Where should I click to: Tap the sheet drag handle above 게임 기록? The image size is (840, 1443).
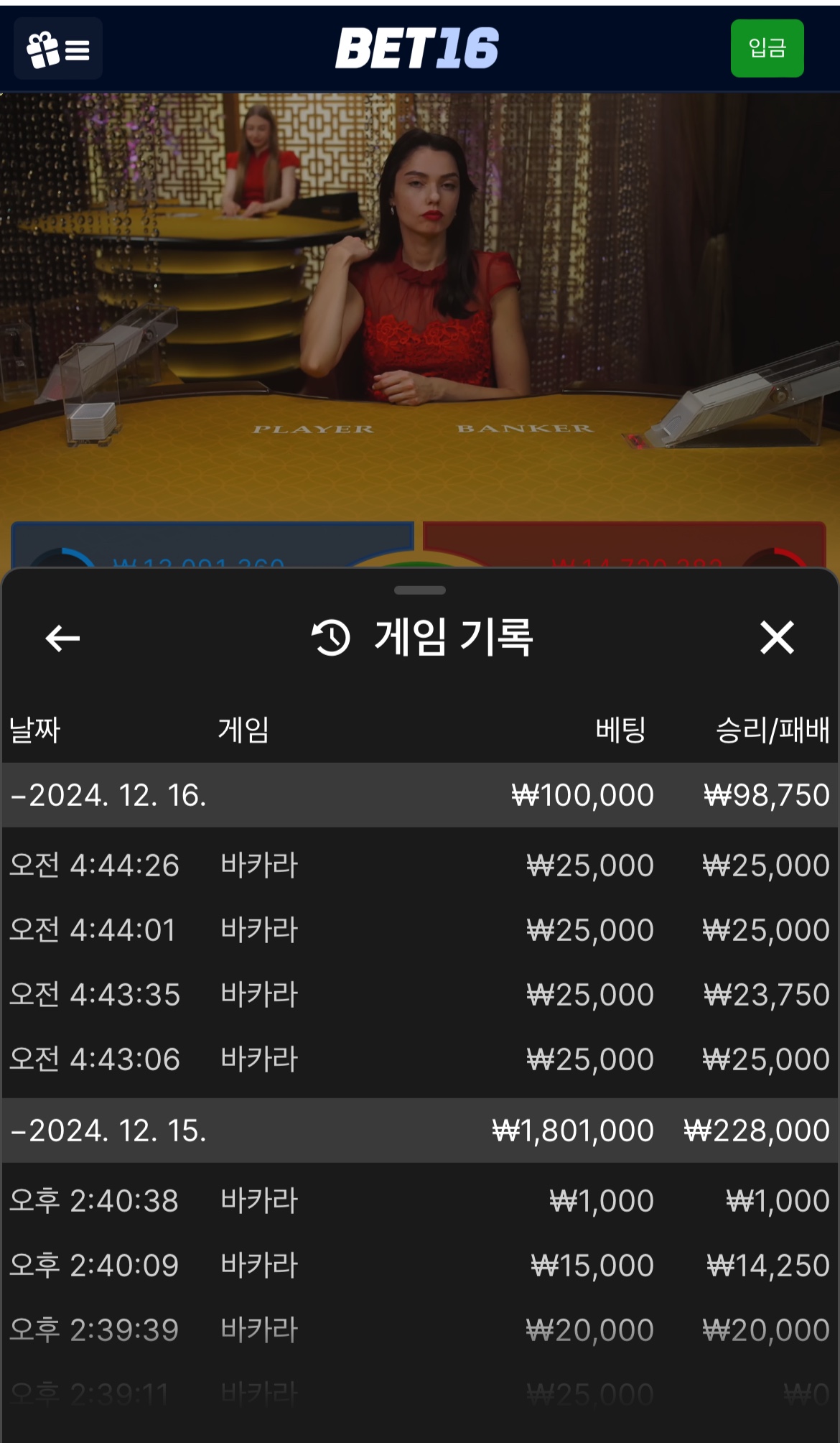coord(420,590)
